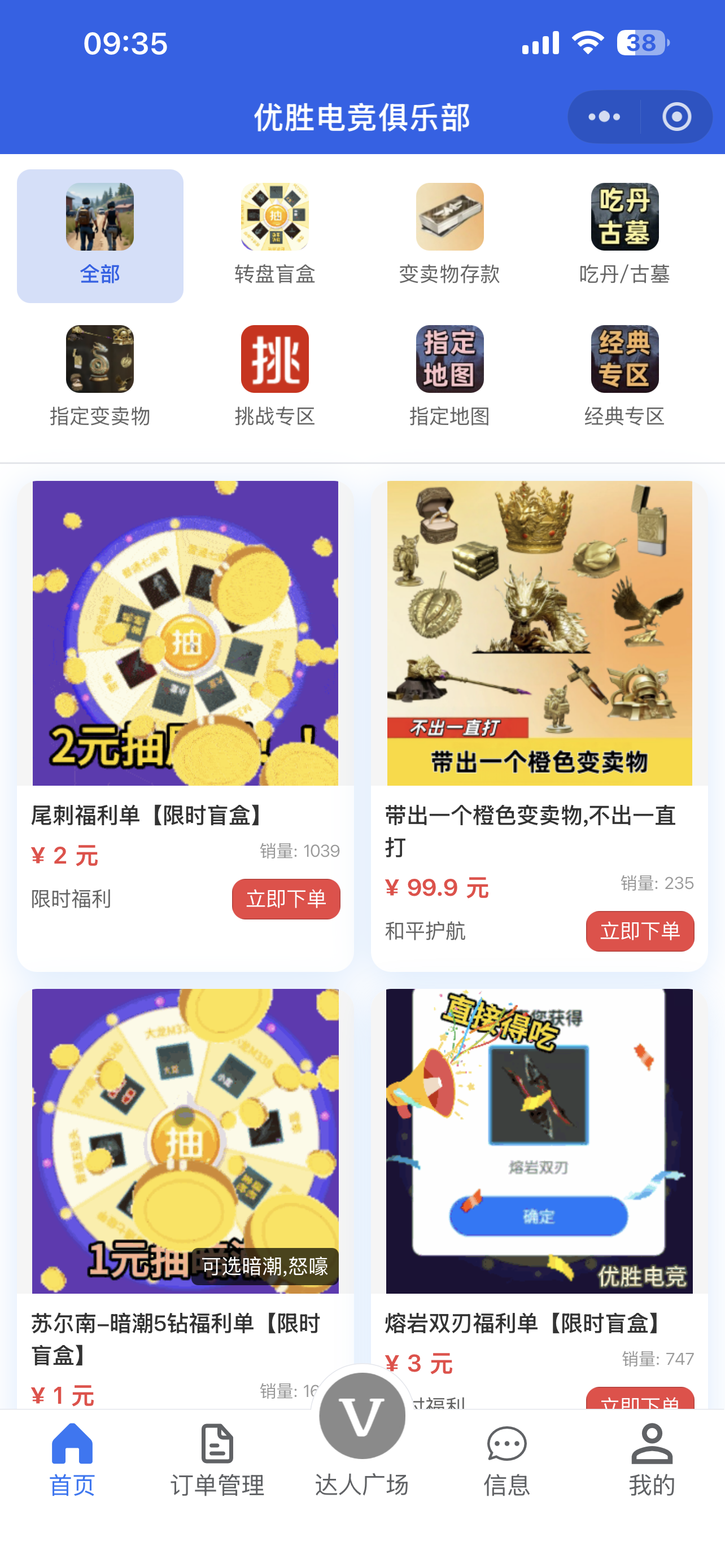View the 经典专区 category
The image size is (725, 1568).
624,376
